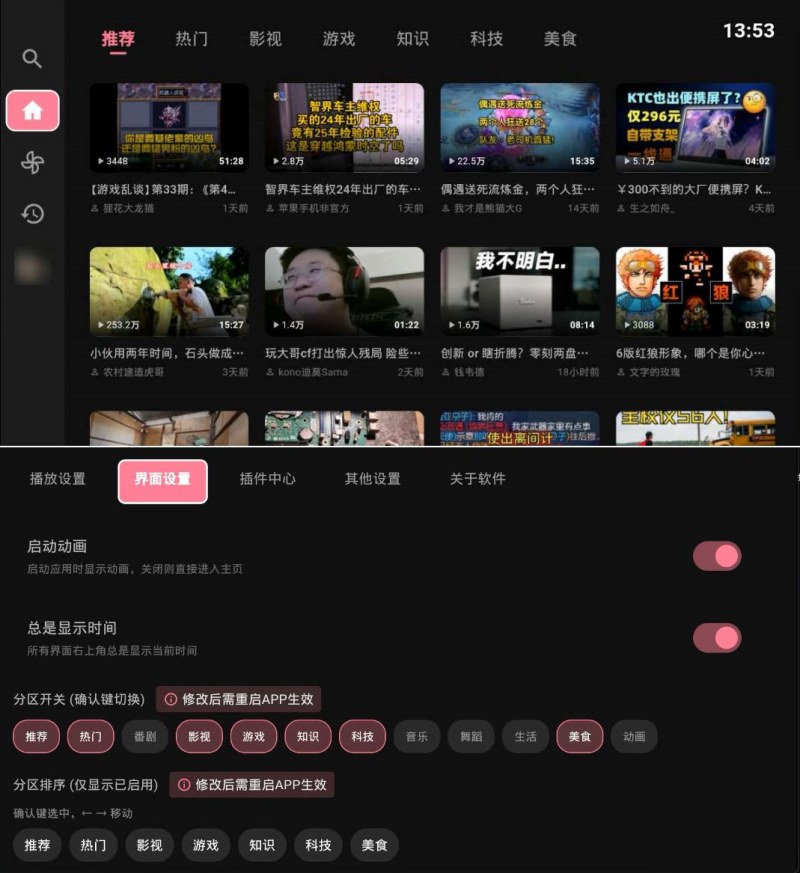
Task: Switch to the 热门 tab at the top
Action: coord(190,39)
